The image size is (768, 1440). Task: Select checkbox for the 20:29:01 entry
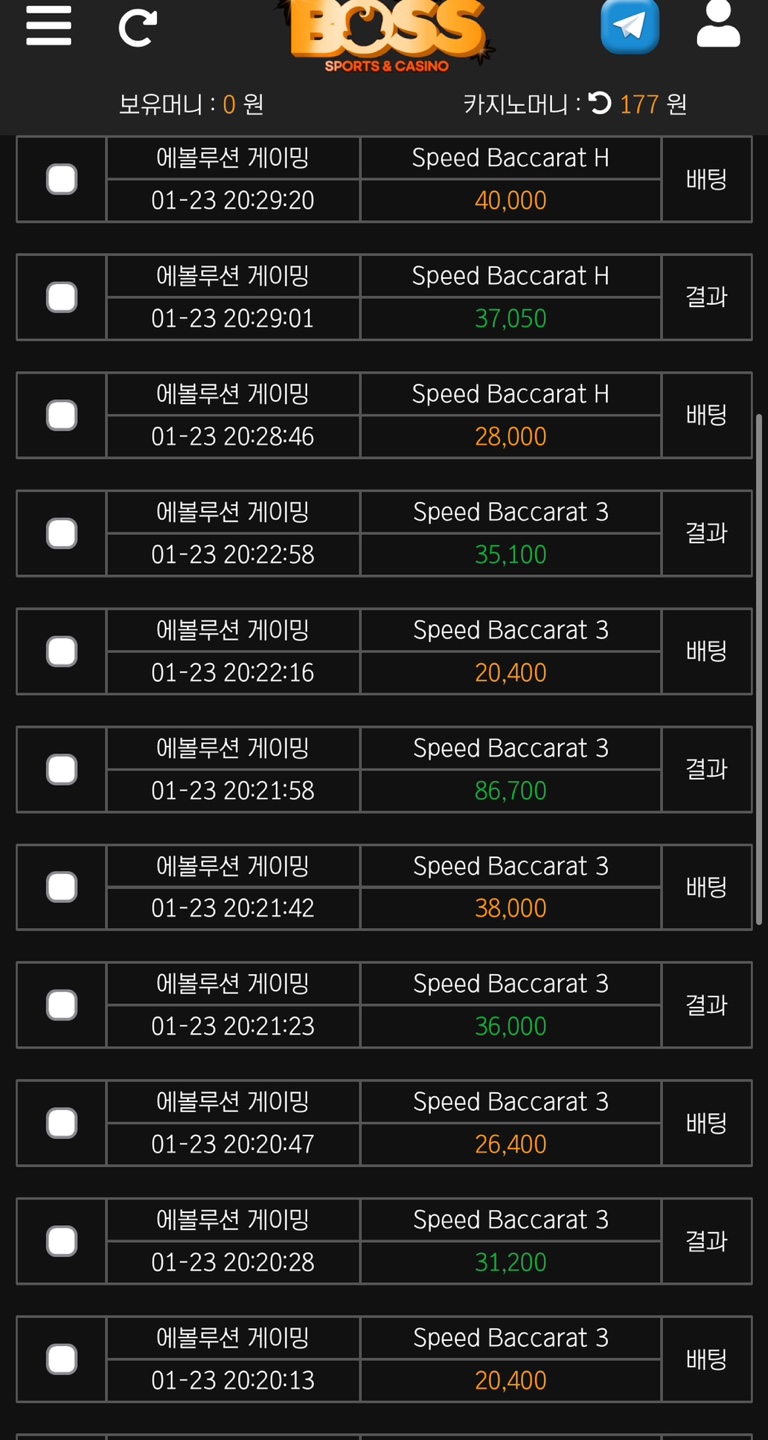62,297
